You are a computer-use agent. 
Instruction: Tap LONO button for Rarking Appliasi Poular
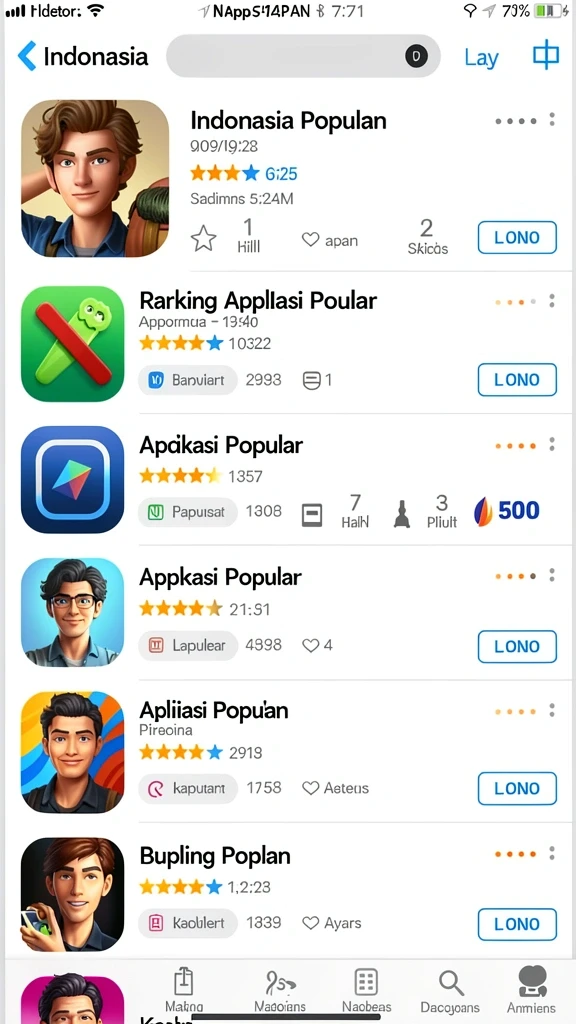click(x=517, y=379)
